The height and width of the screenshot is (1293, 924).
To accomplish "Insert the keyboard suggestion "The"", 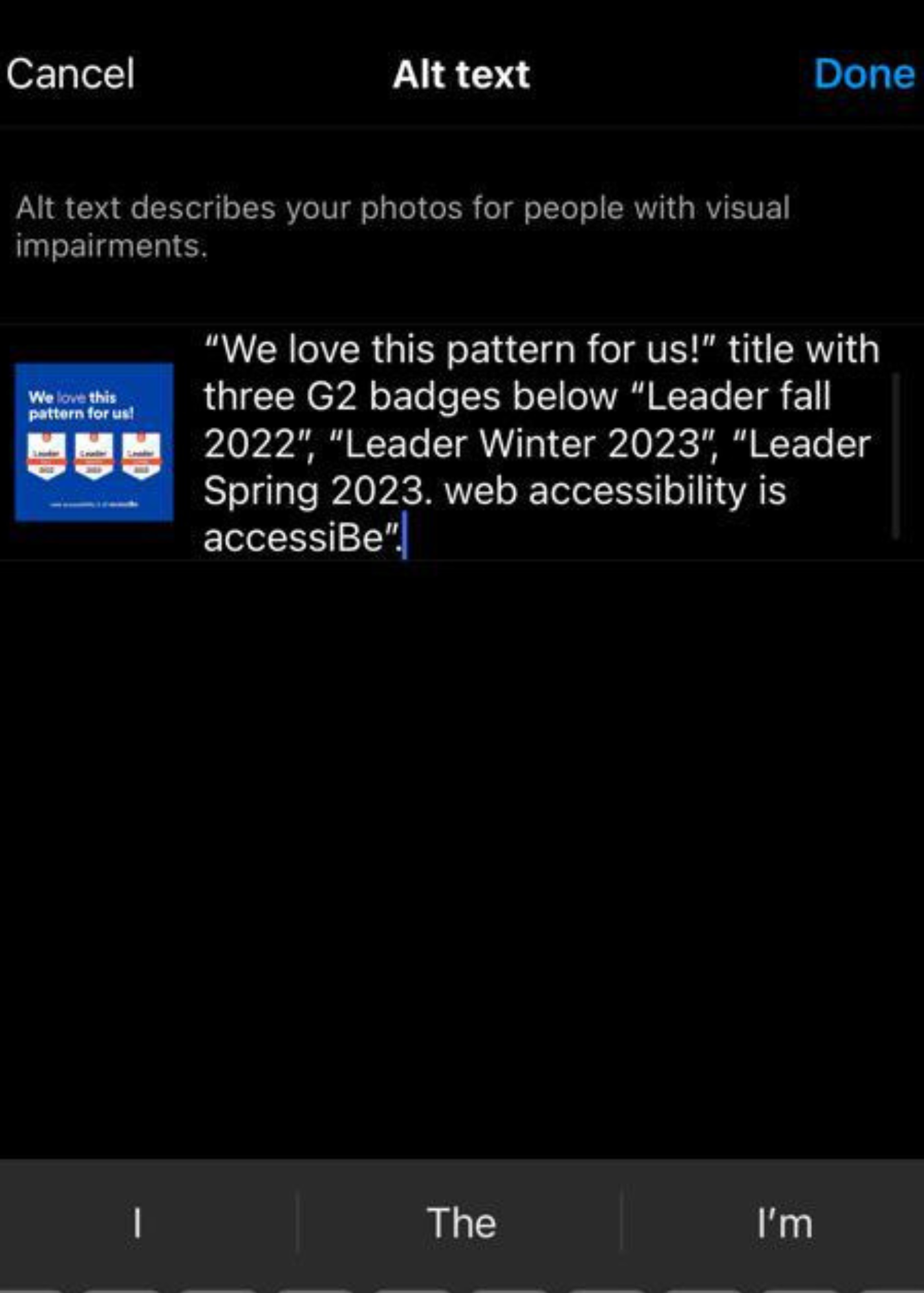I will [461, 1223].
